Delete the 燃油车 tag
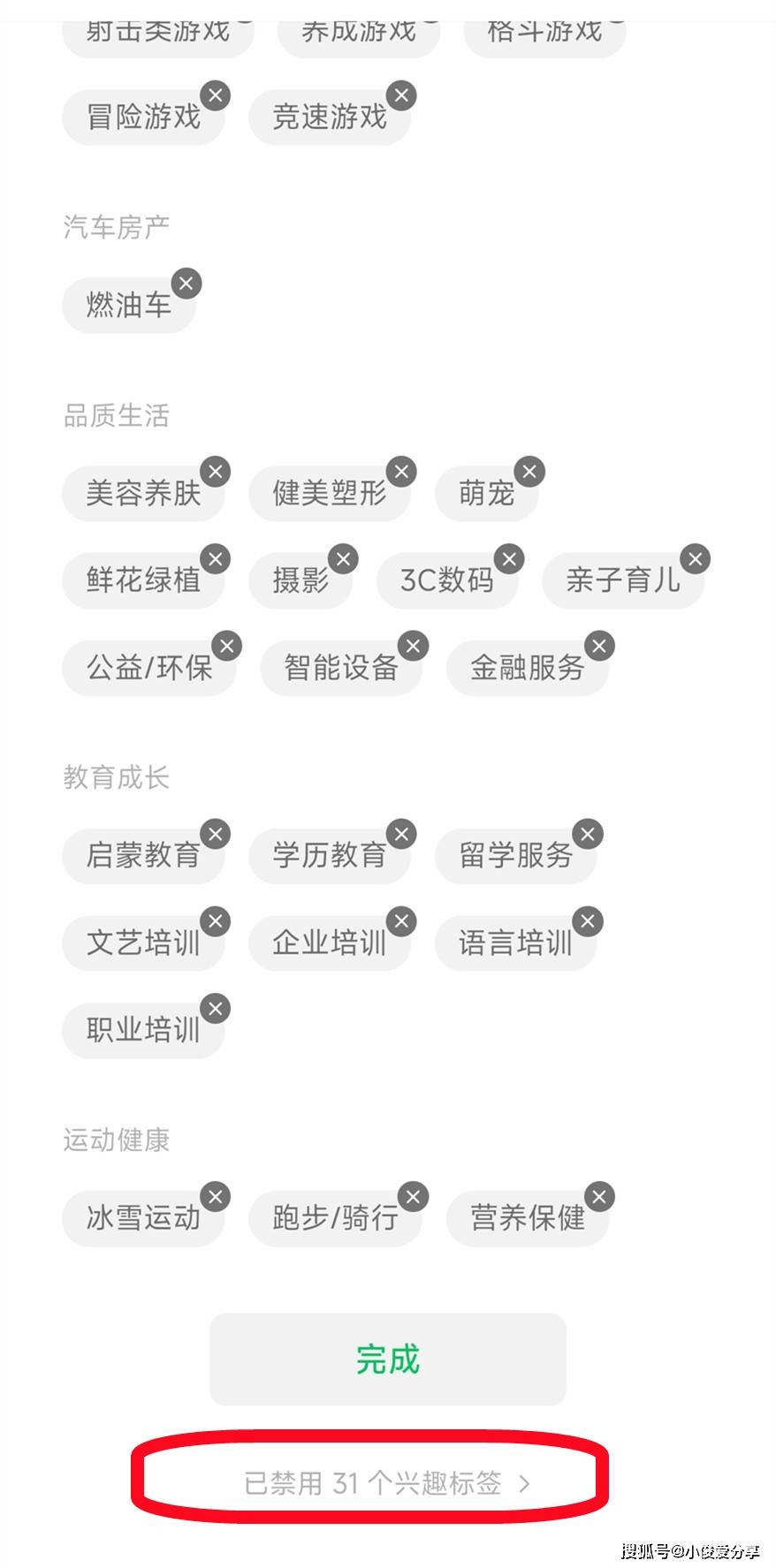This screenshot has height=1568, width=776. [186, 284]
